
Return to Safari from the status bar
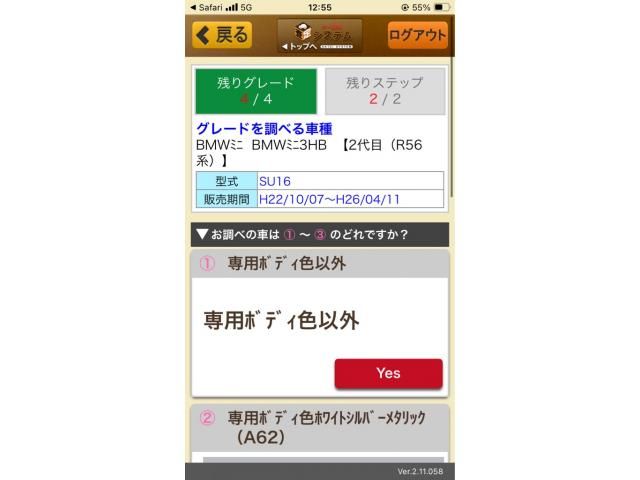coord(208,6)
